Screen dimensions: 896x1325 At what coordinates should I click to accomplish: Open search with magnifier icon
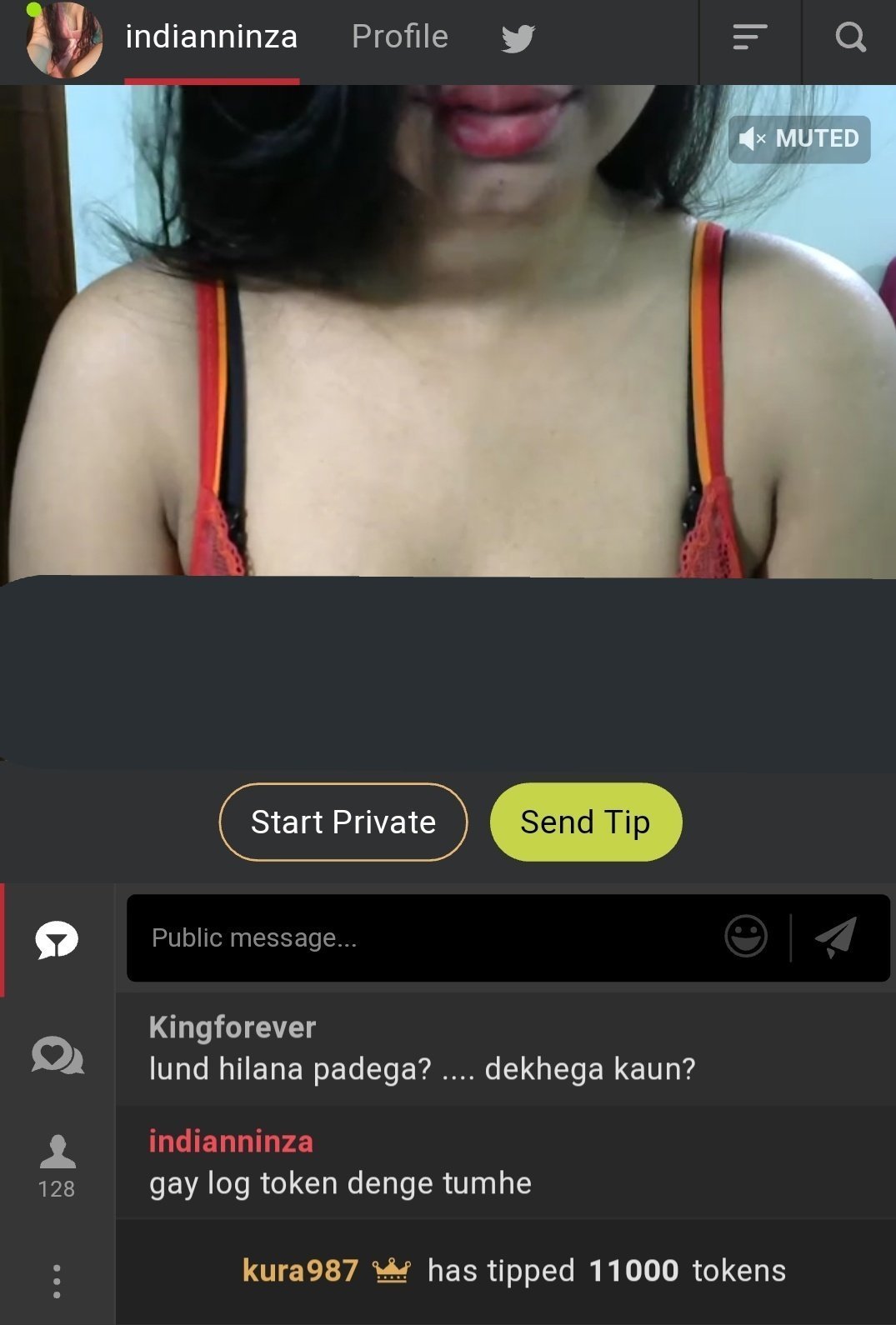pos(850,37)
